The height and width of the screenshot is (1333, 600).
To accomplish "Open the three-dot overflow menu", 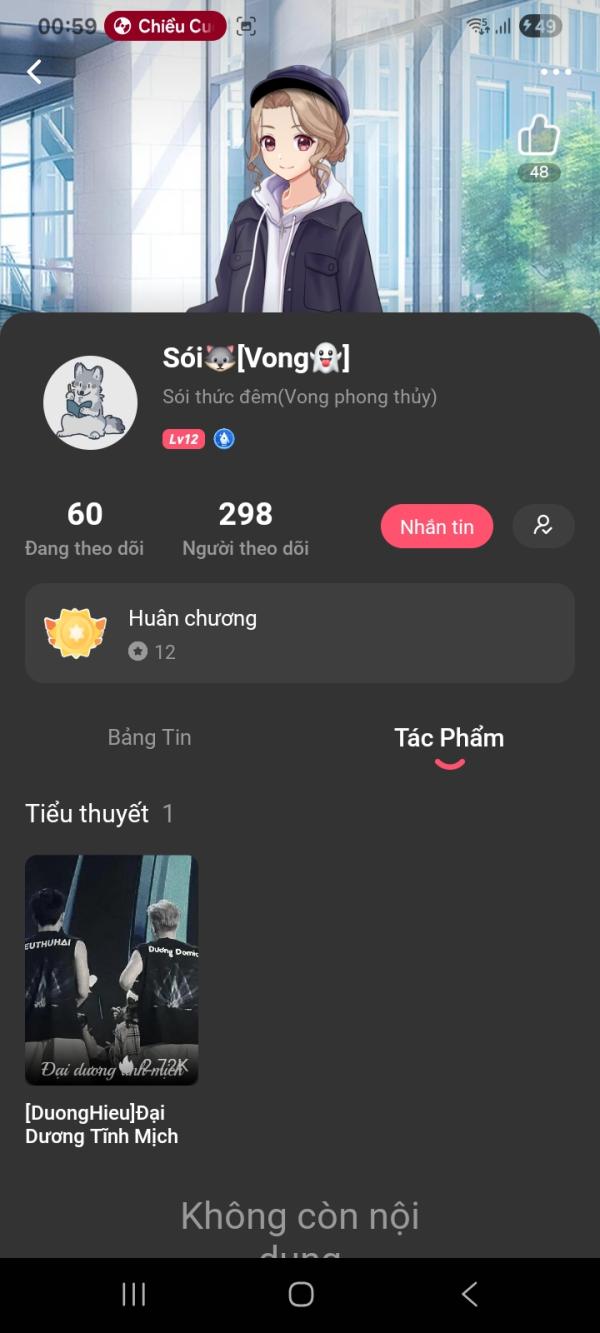I will tap(555, 72).
